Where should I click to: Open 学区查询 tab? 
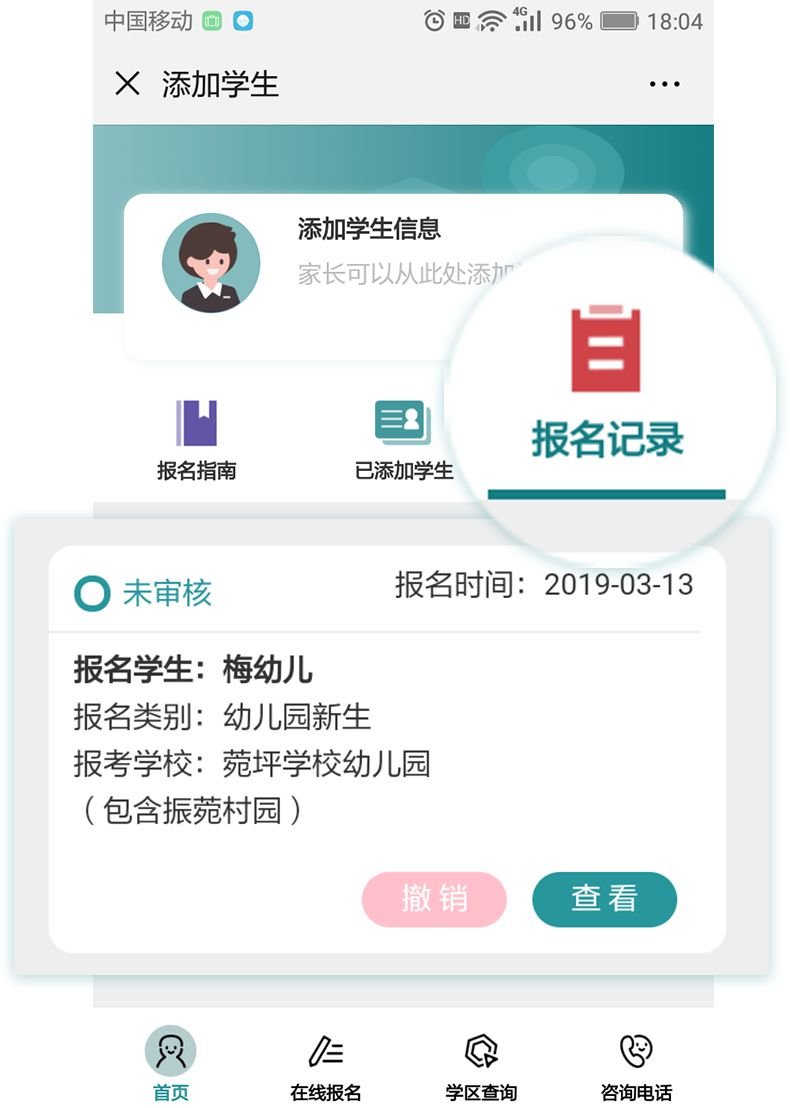click(481, 1064)
